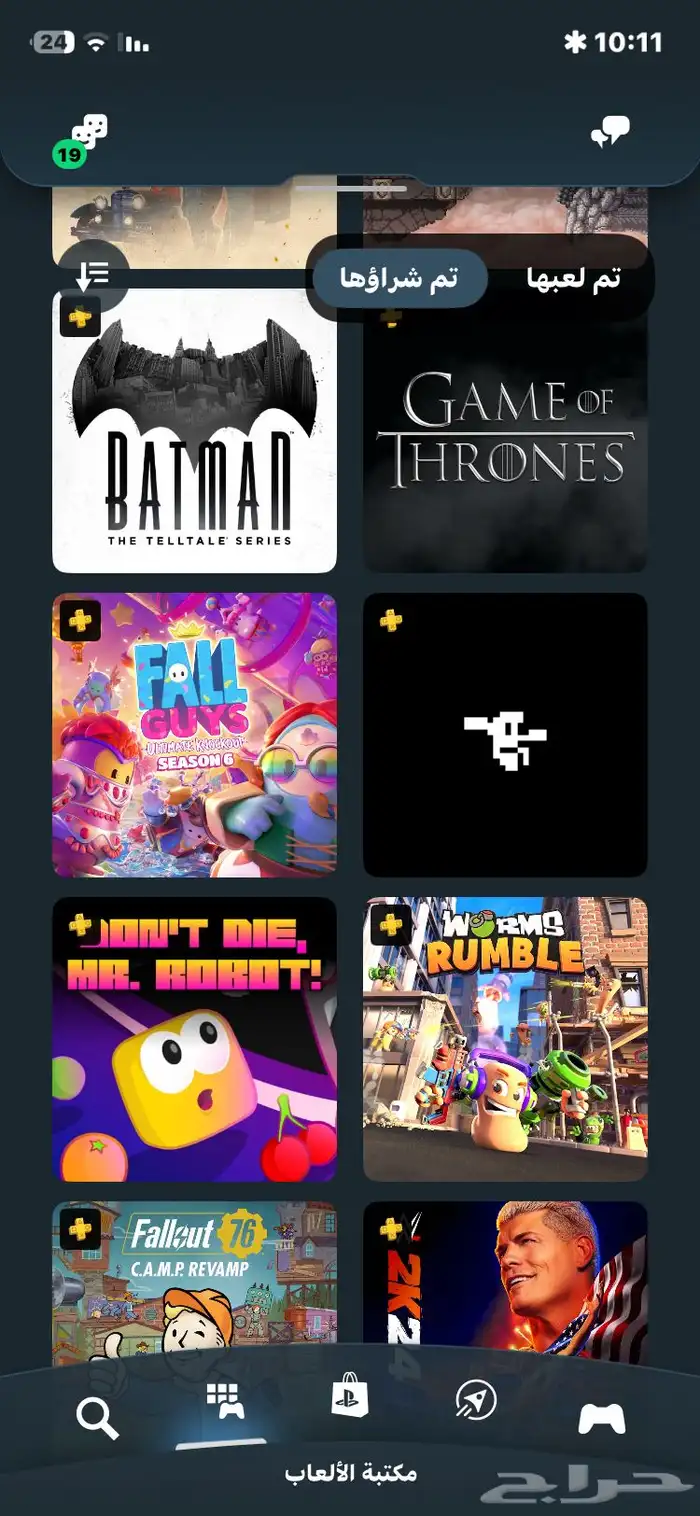This screenshot has height=1516, width=700.
Task: Open Don't Die, Mr. Robot! game
Action: pyautogui.click(x=194, y=1039)
